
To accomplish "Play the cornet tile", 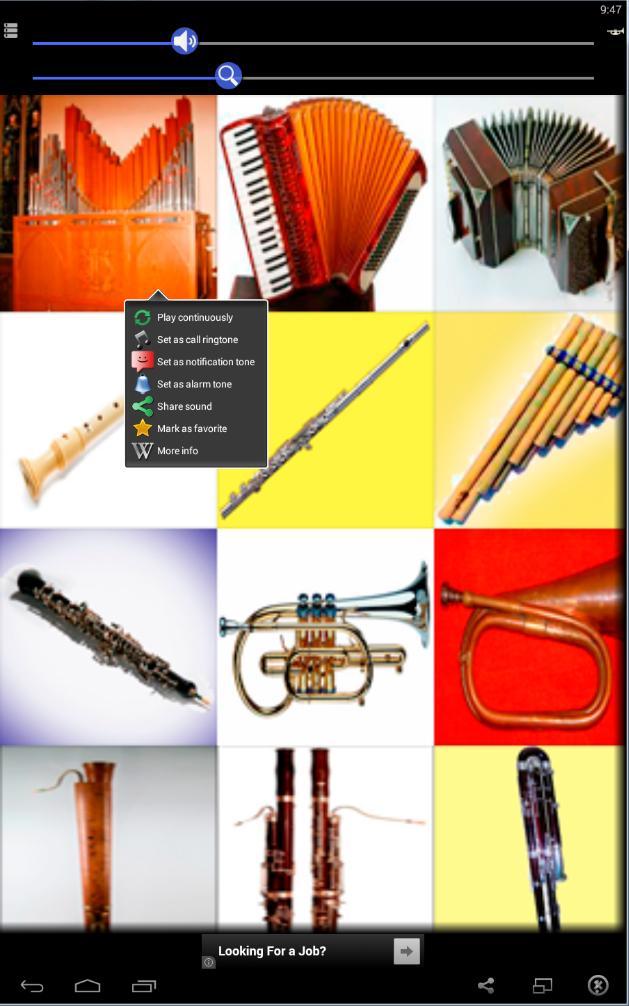I will click(325, 637).
